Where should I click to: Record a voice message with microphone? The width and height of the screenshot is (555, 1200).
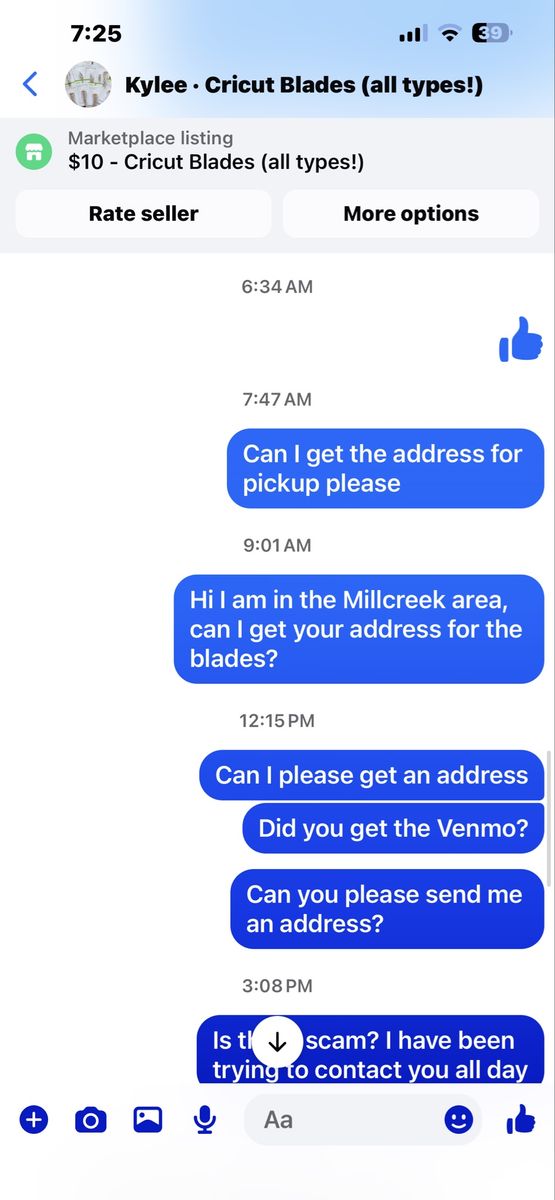(205, 1120)
